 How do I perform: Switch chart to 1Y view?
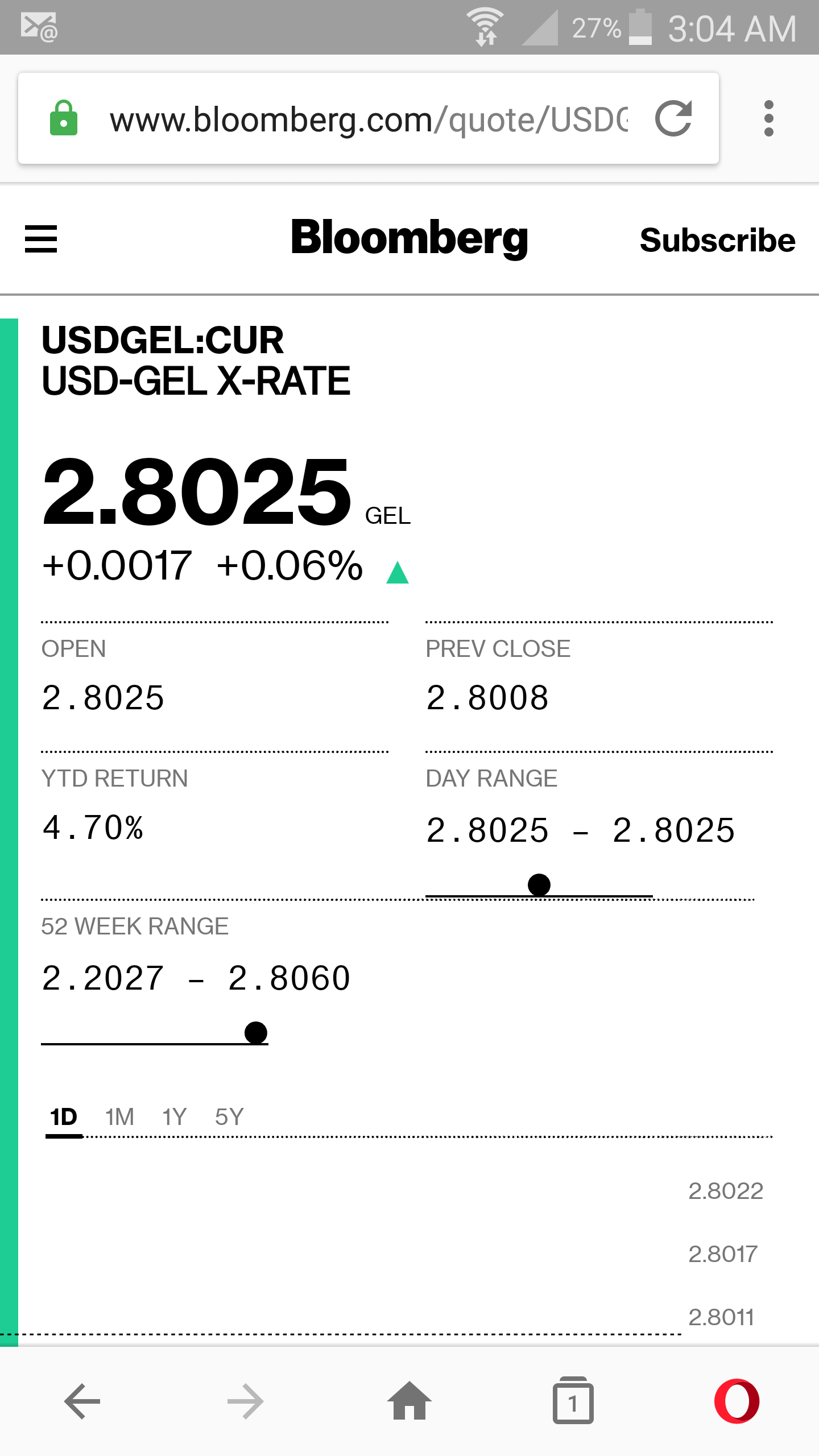click(x=174, y=1117)
